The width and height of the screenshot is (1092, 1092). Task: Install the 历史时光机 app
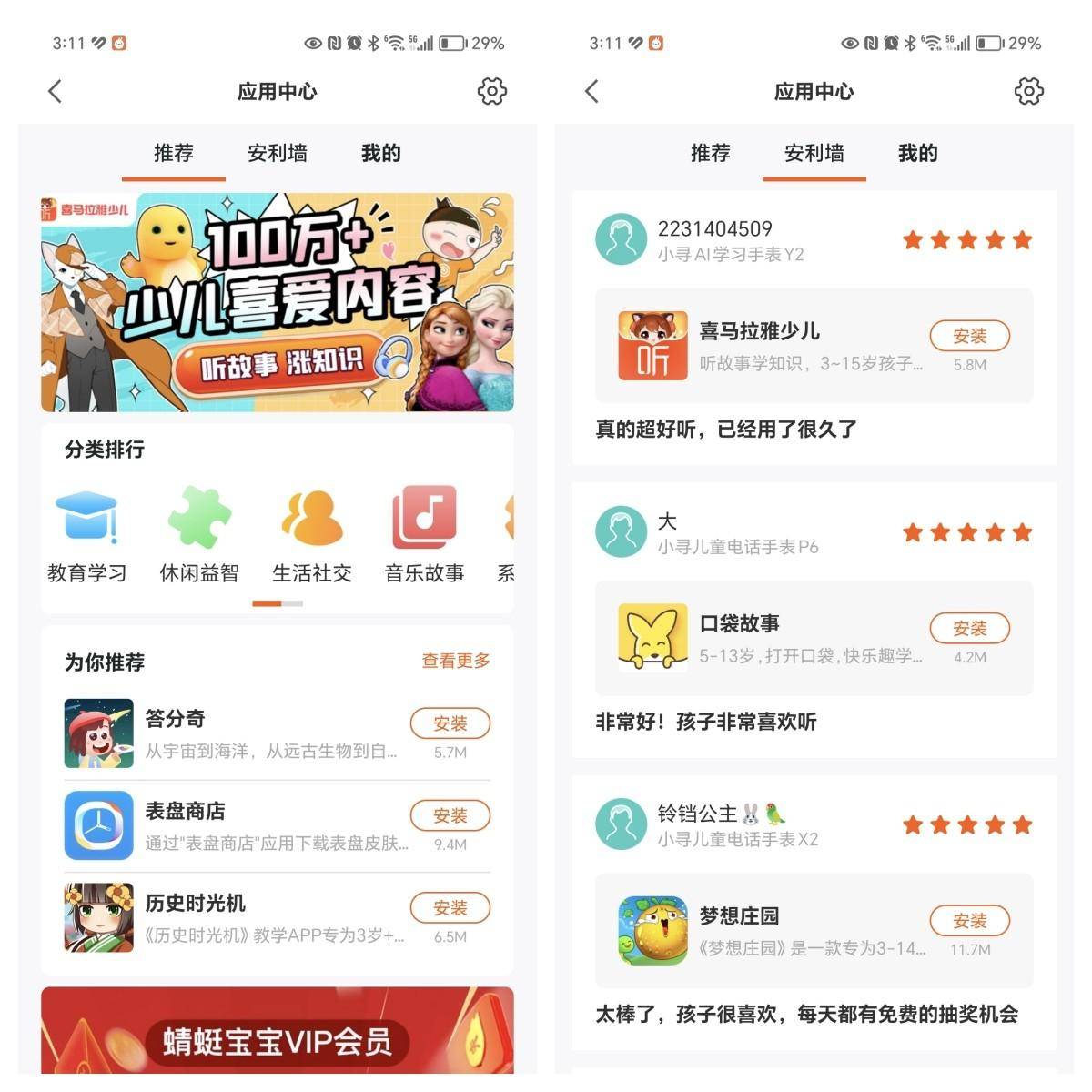coord(450,907)
